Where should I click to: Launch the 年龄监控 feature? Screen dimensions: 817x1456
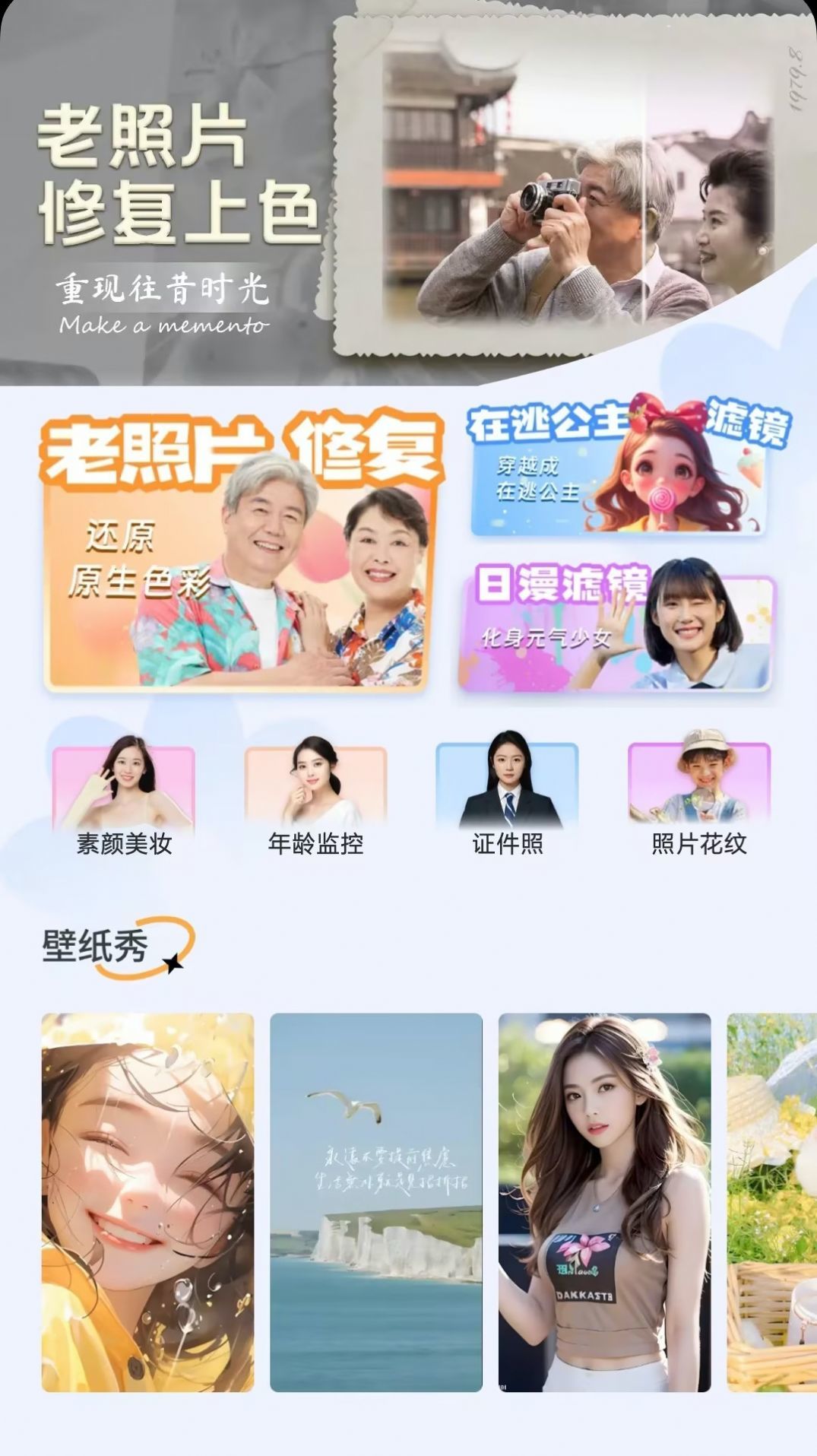click(x=315, y=795)
